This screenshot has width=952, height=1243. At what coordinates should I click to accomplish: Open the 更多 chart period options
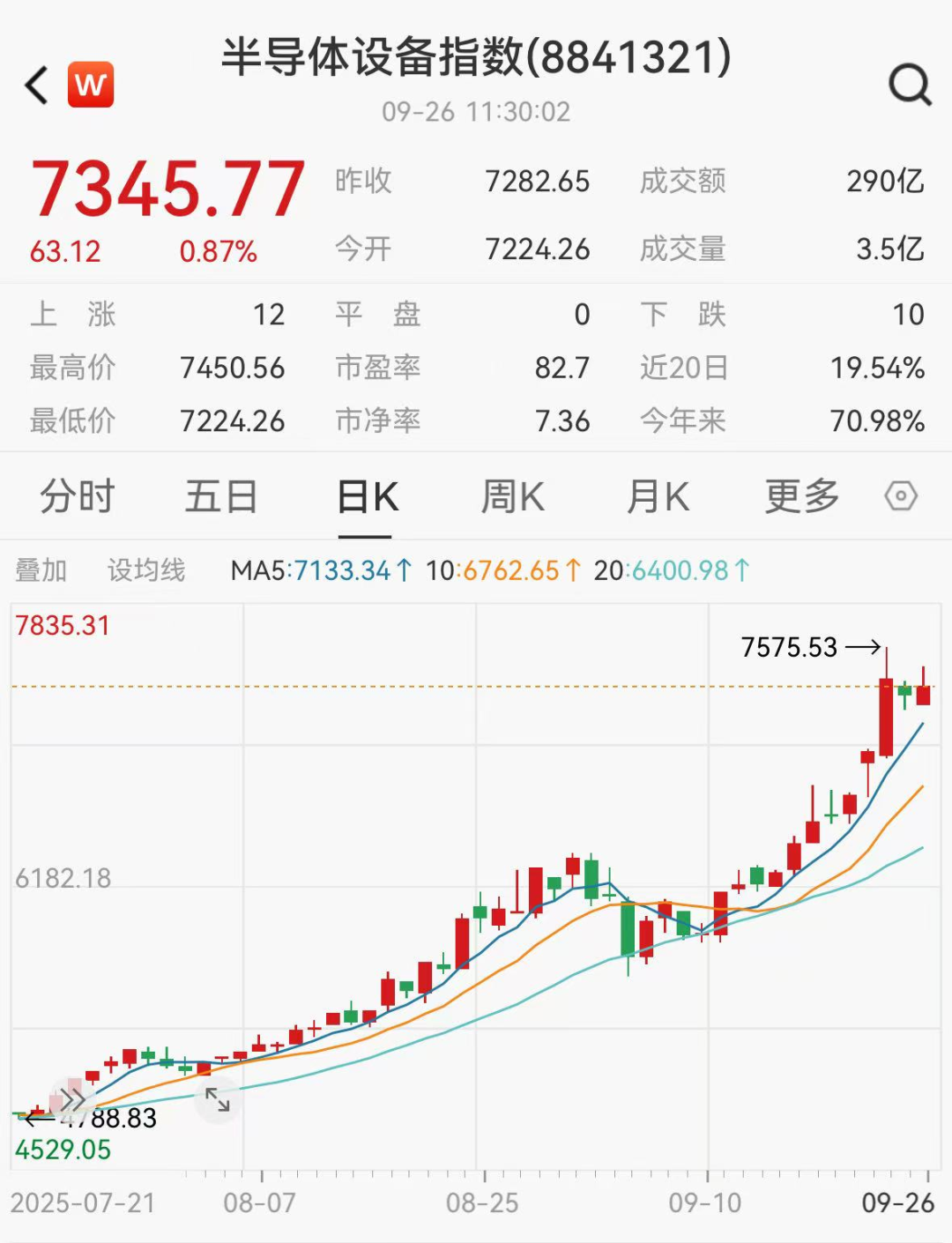[801, 496]
